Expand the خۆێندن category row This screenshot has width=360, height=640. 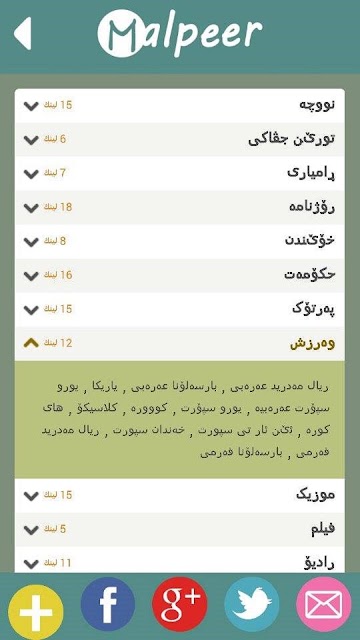180,241
